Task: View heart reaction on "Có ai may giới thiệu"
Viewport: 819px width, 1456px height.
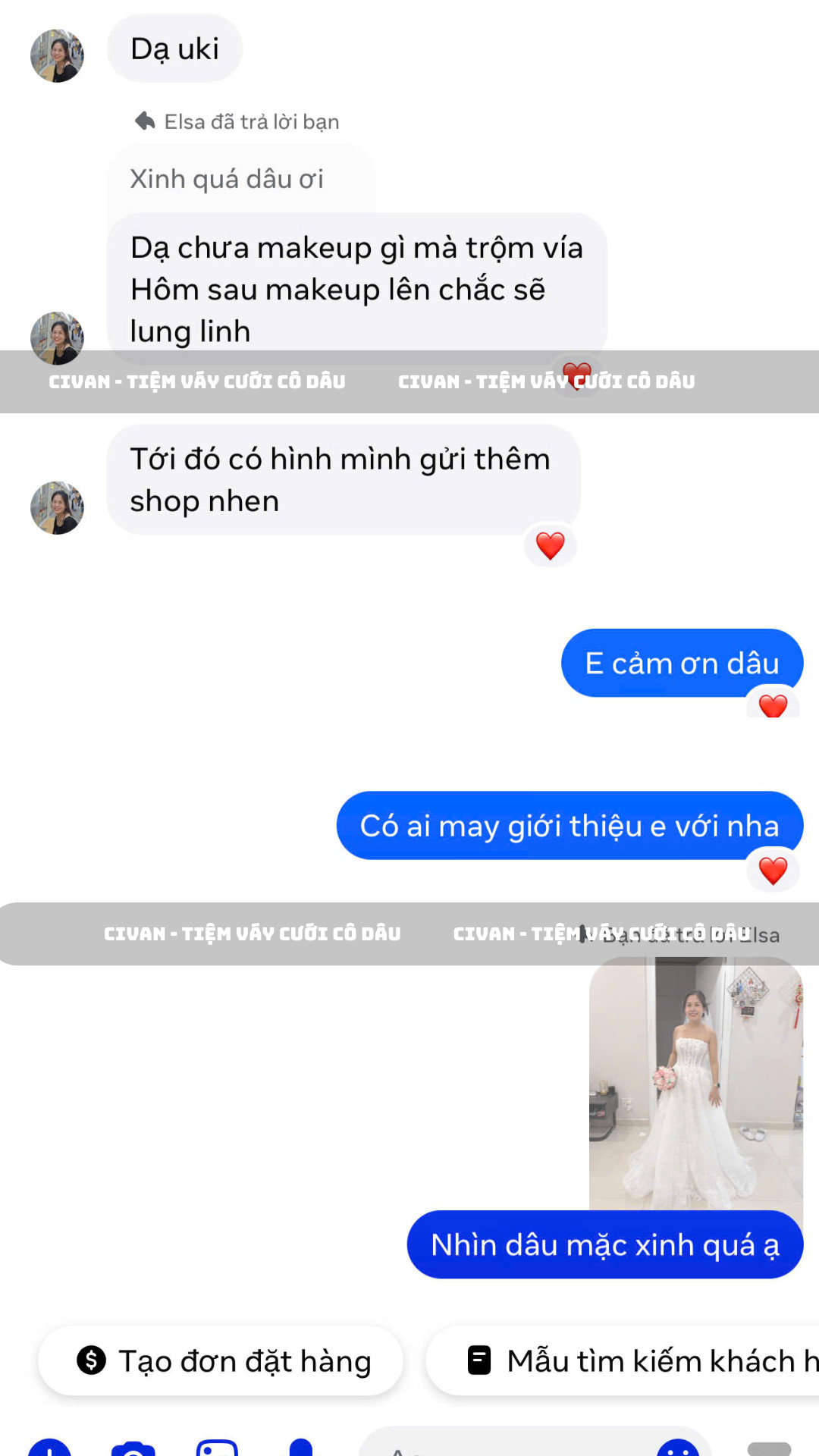Action: [773, 871]
